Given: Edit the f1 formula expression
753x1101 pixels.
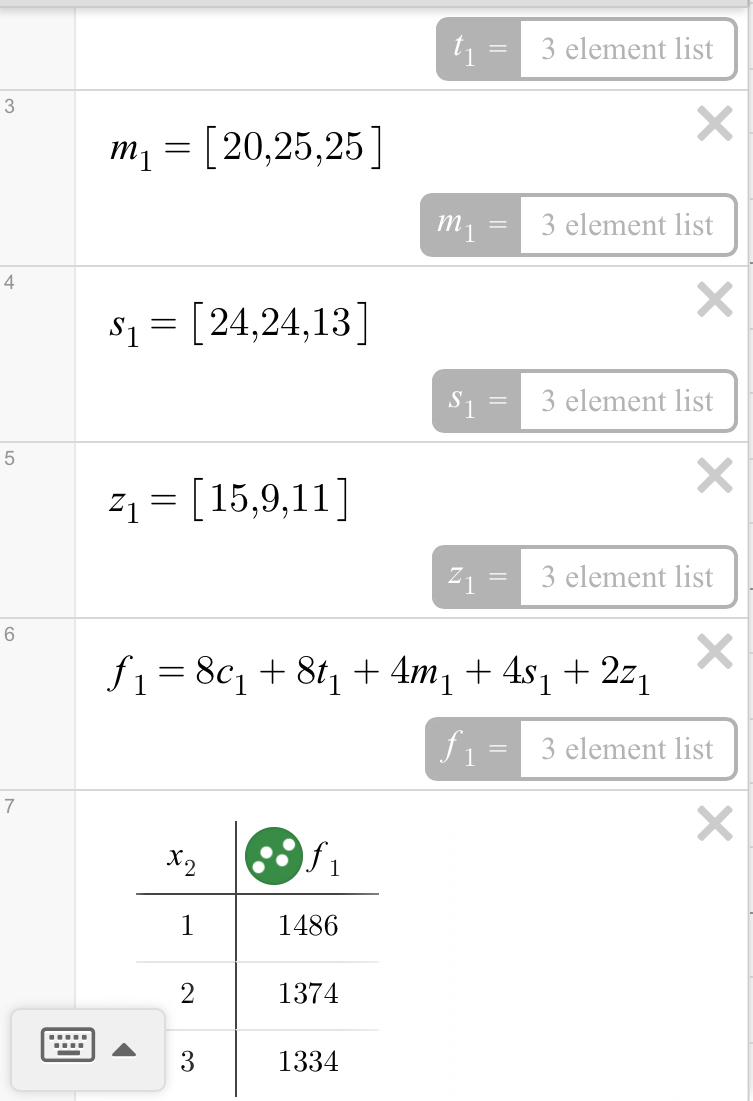Looking at the screenshot, I should (x=380, y=678).
